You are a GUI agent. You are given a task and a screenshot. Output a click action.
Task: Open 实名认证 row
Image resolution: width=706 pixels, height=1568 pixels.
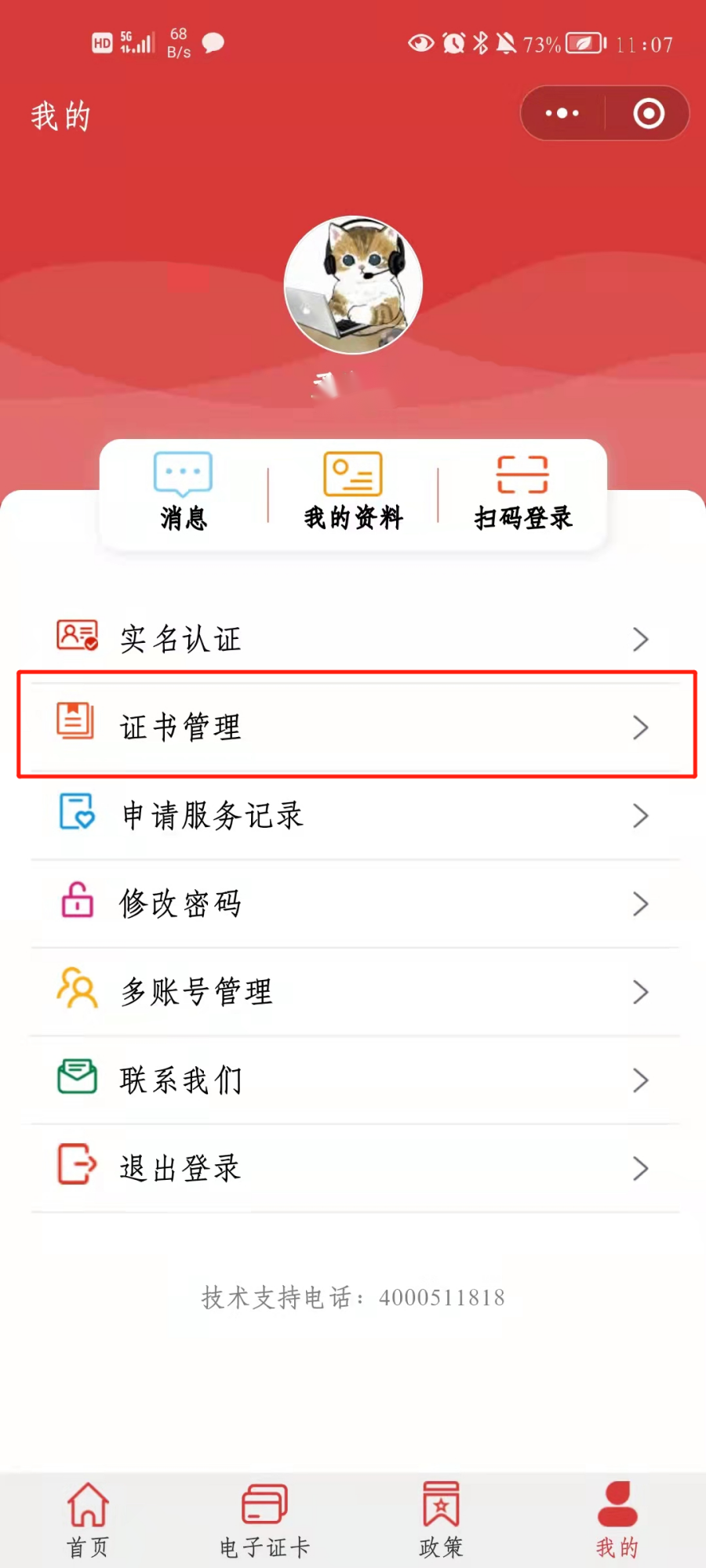point(353,639)
